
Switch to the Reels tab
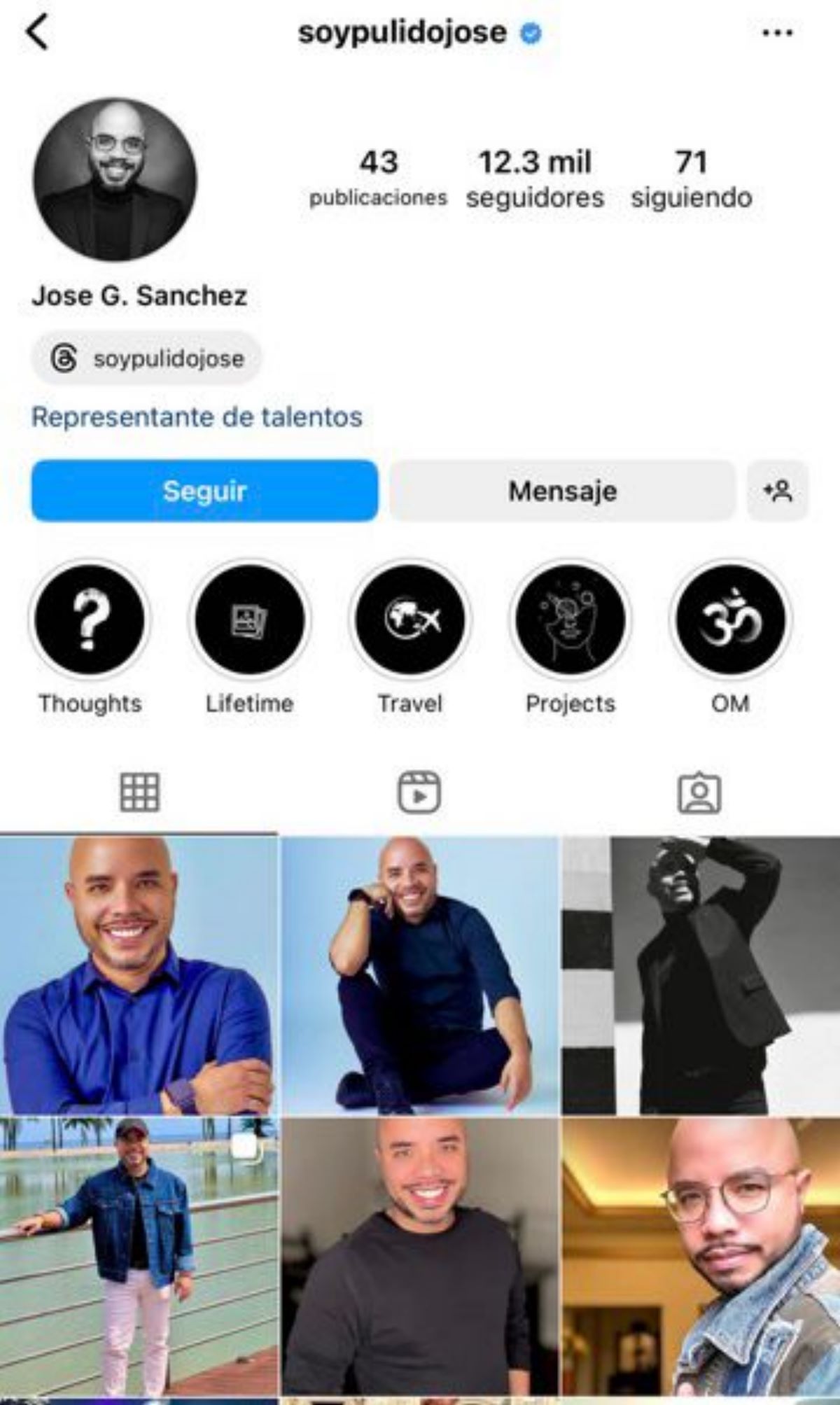pos(419,792)
